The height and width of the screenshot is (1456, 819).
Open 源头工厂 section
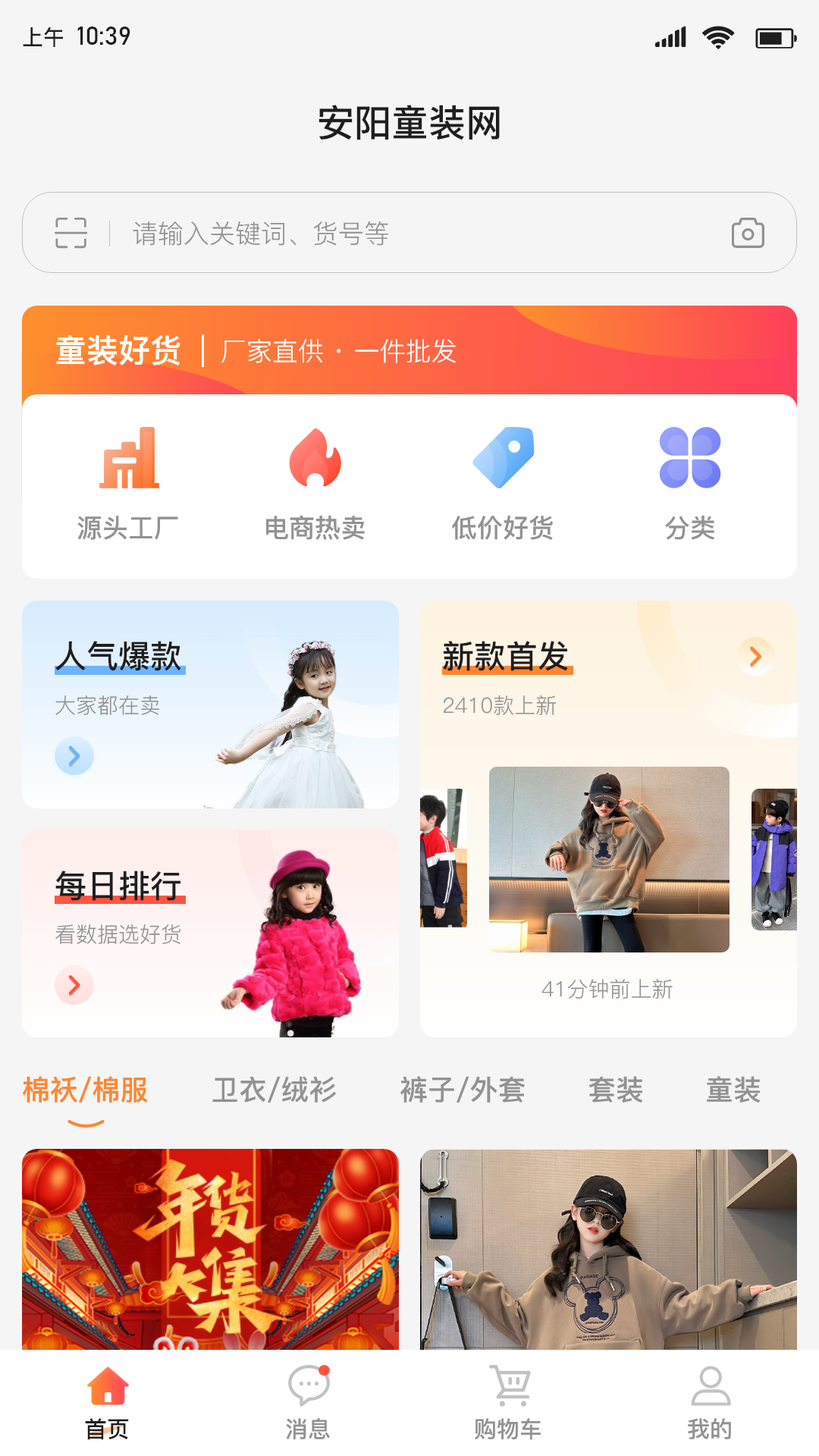tap(127, 483)
